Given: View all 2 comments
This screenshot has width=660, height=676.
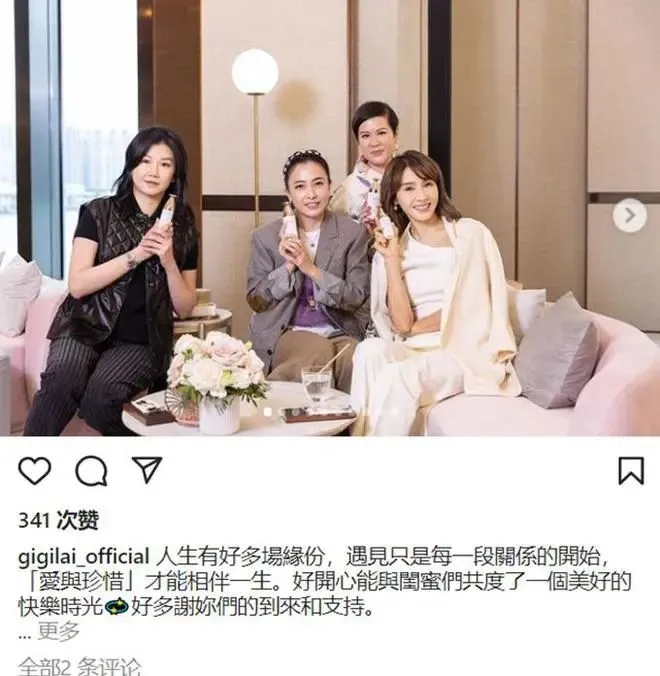Looking at the screenshot, I should coord(80,666).
